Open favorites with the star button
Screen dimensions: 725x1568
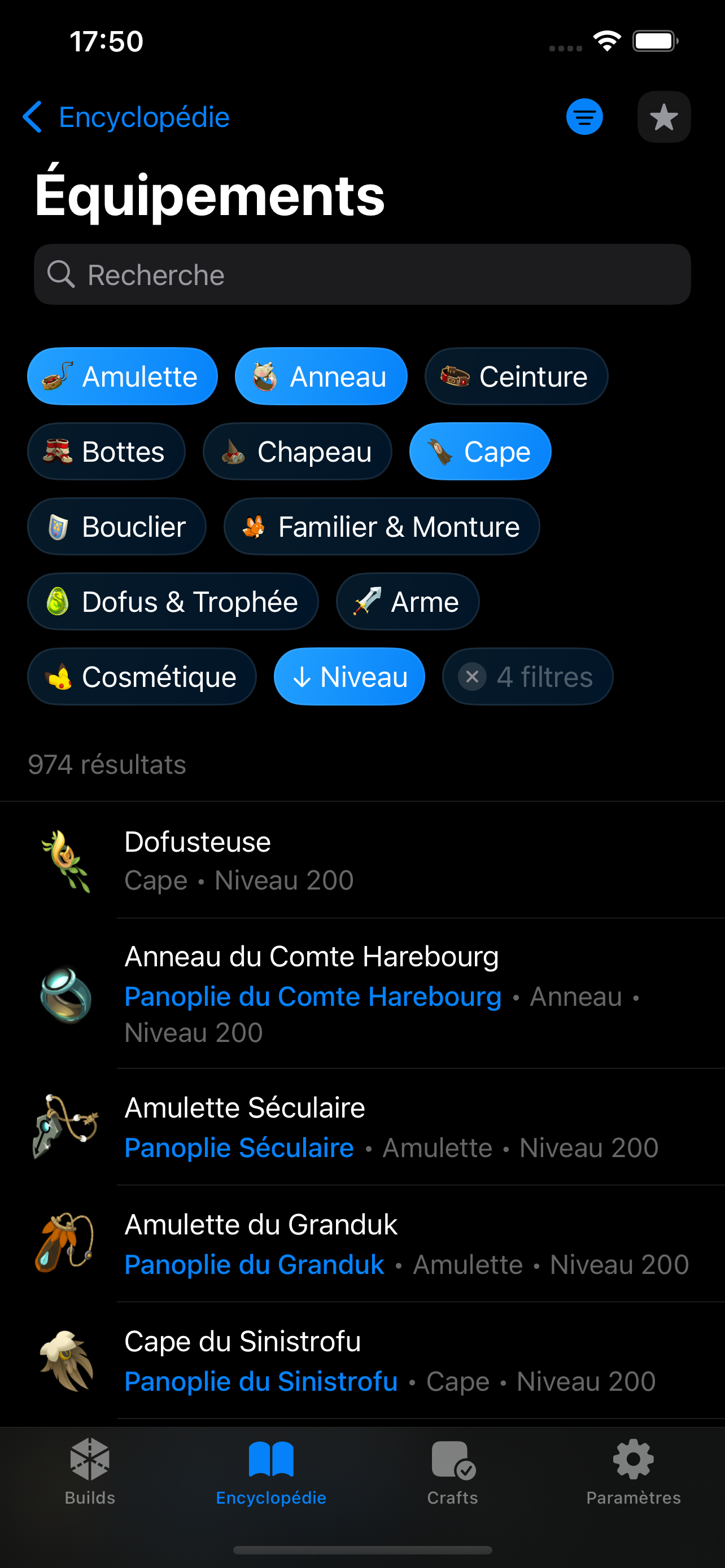[x=663, y=117]
